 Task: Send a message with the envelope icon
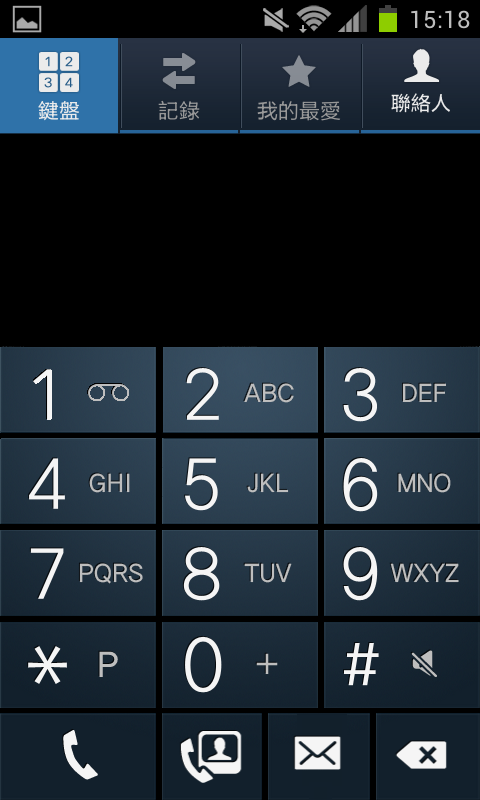(318, 757)
